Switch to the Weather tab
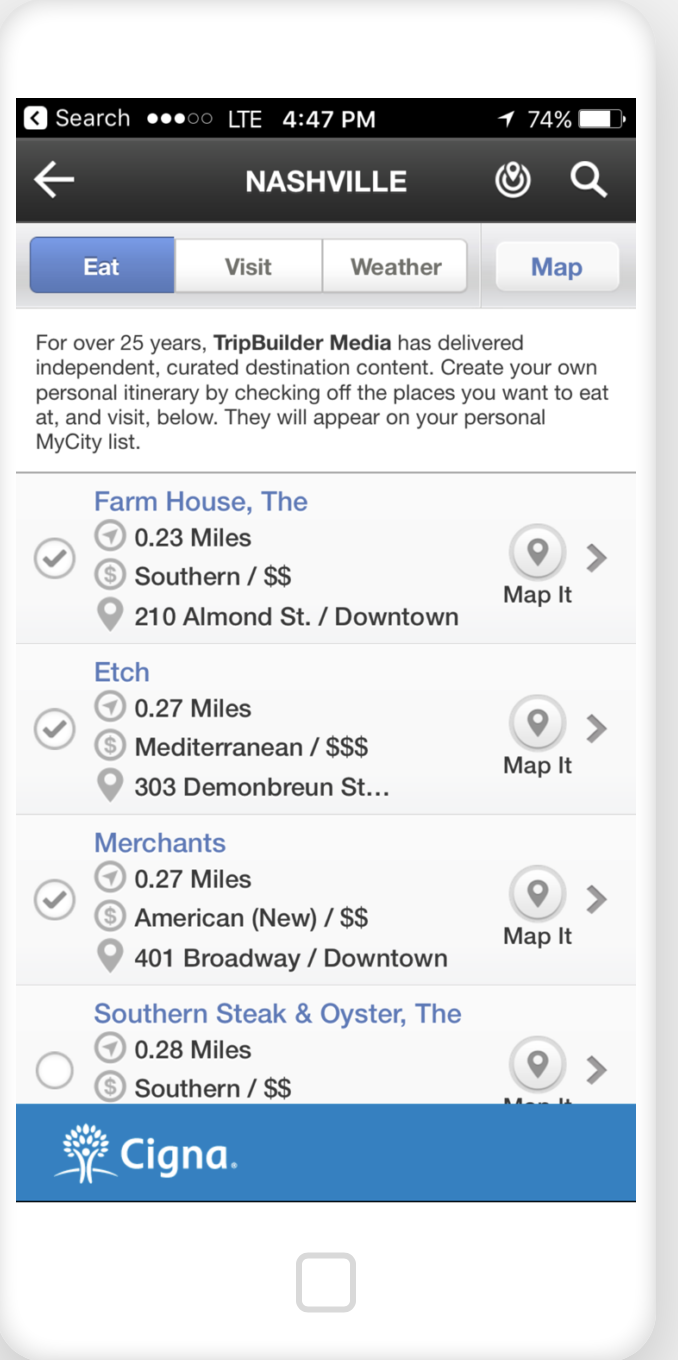This screenshot has height=1360, width=678. tap(395, 266)
